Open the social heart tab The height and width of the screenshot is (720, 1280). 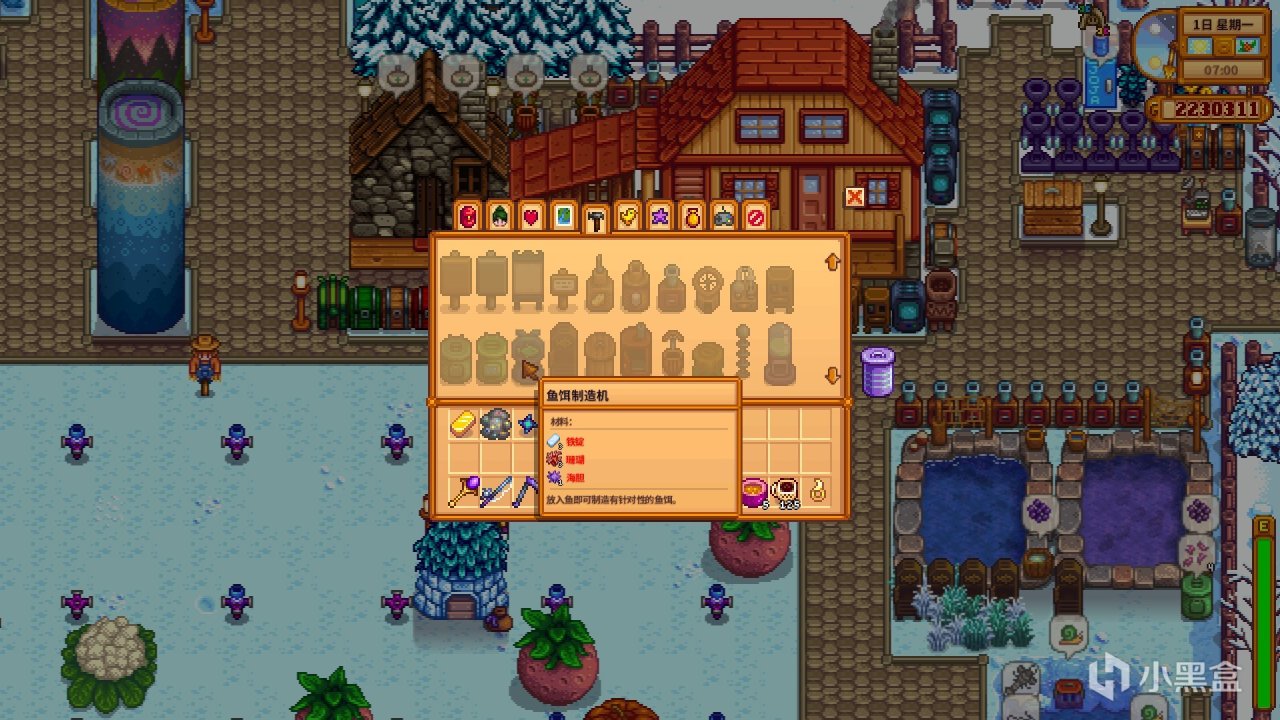click(531, 217)
